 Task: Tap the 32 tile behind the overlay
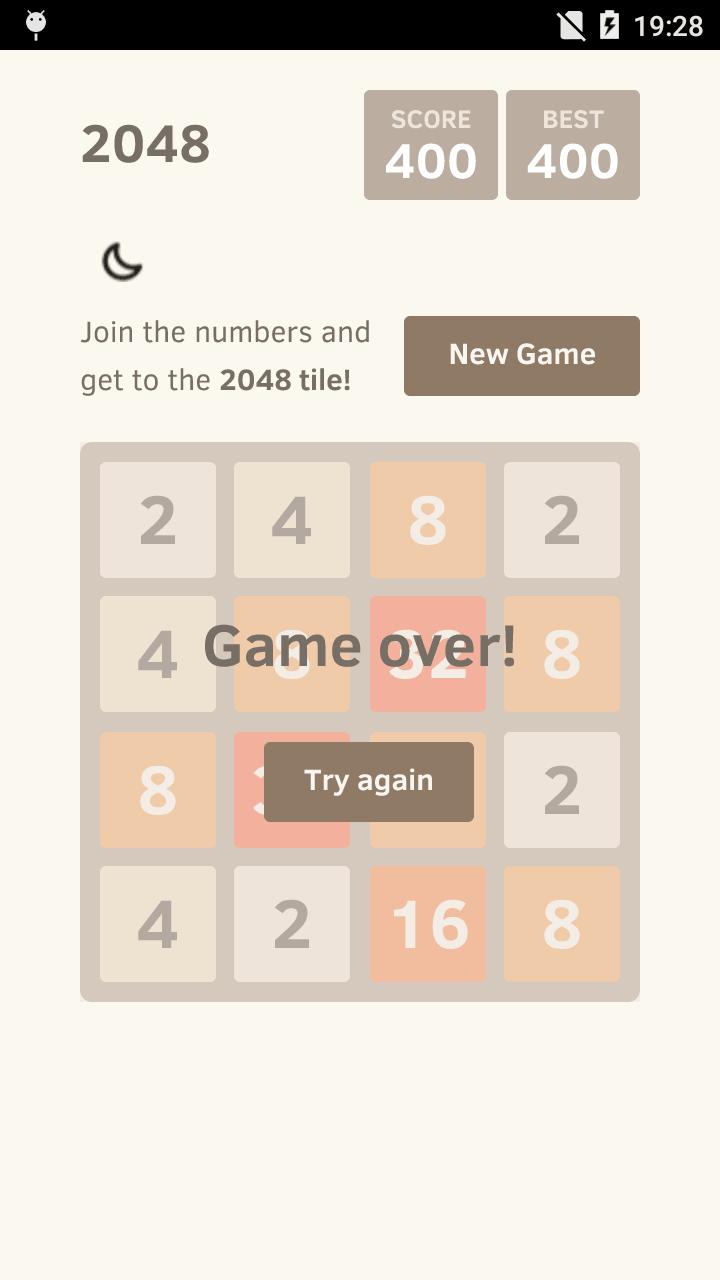[x=427, y=654]
